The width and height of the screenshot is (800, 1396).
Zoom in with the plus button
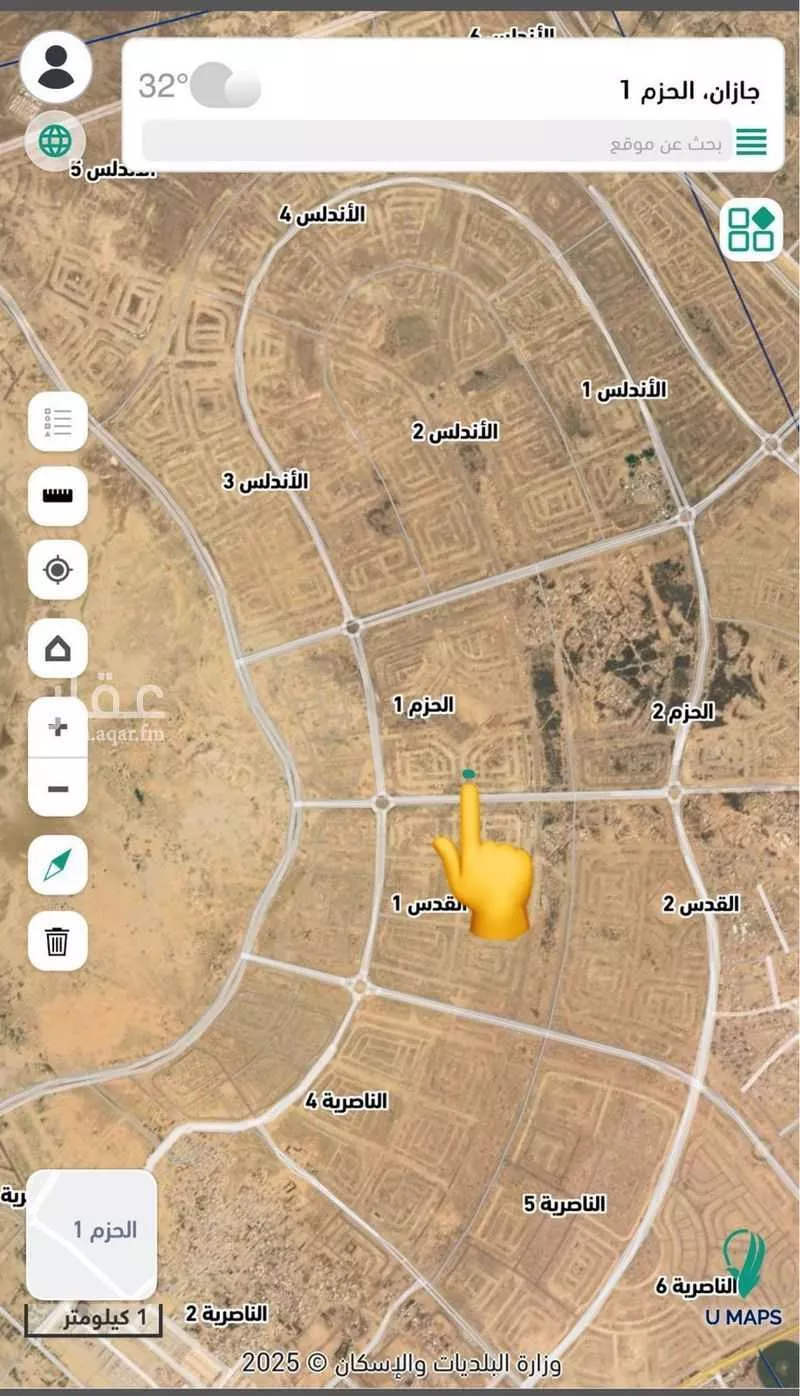pyautogui.click(x=58, y=727)
